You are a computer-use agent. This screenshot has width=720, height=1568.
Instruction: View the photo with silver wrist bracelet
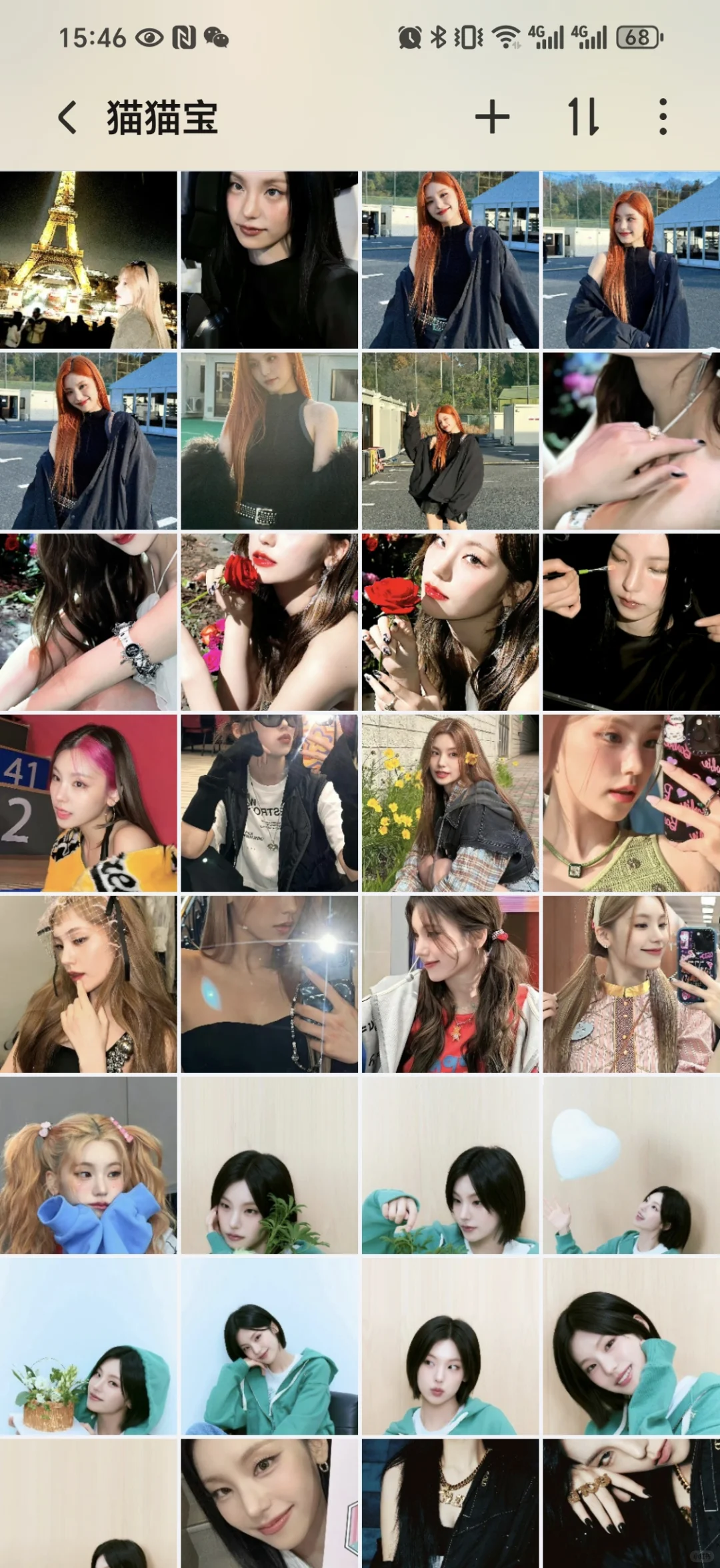(x=89, y=622)
